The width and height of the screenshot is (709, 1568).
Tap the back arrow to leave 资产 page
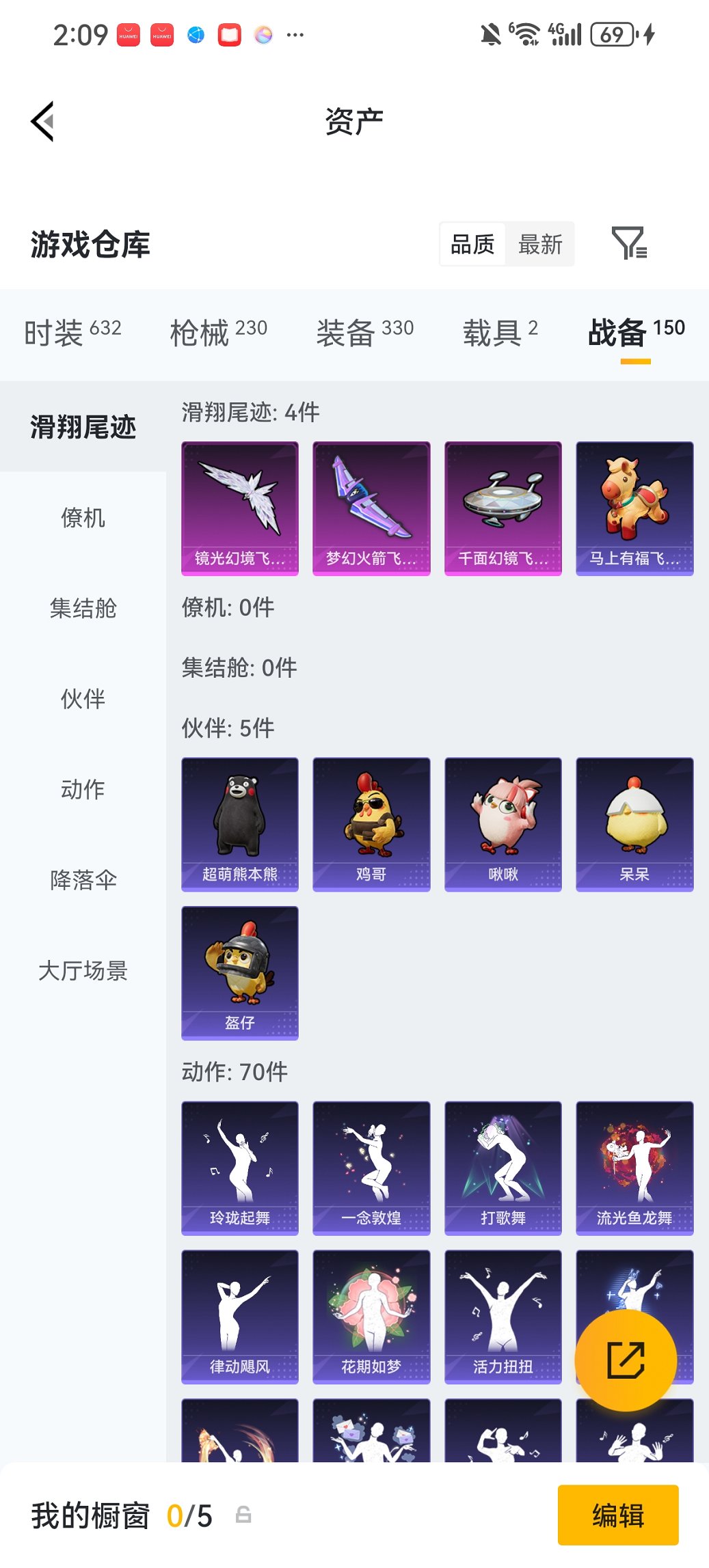click(42, 121)
